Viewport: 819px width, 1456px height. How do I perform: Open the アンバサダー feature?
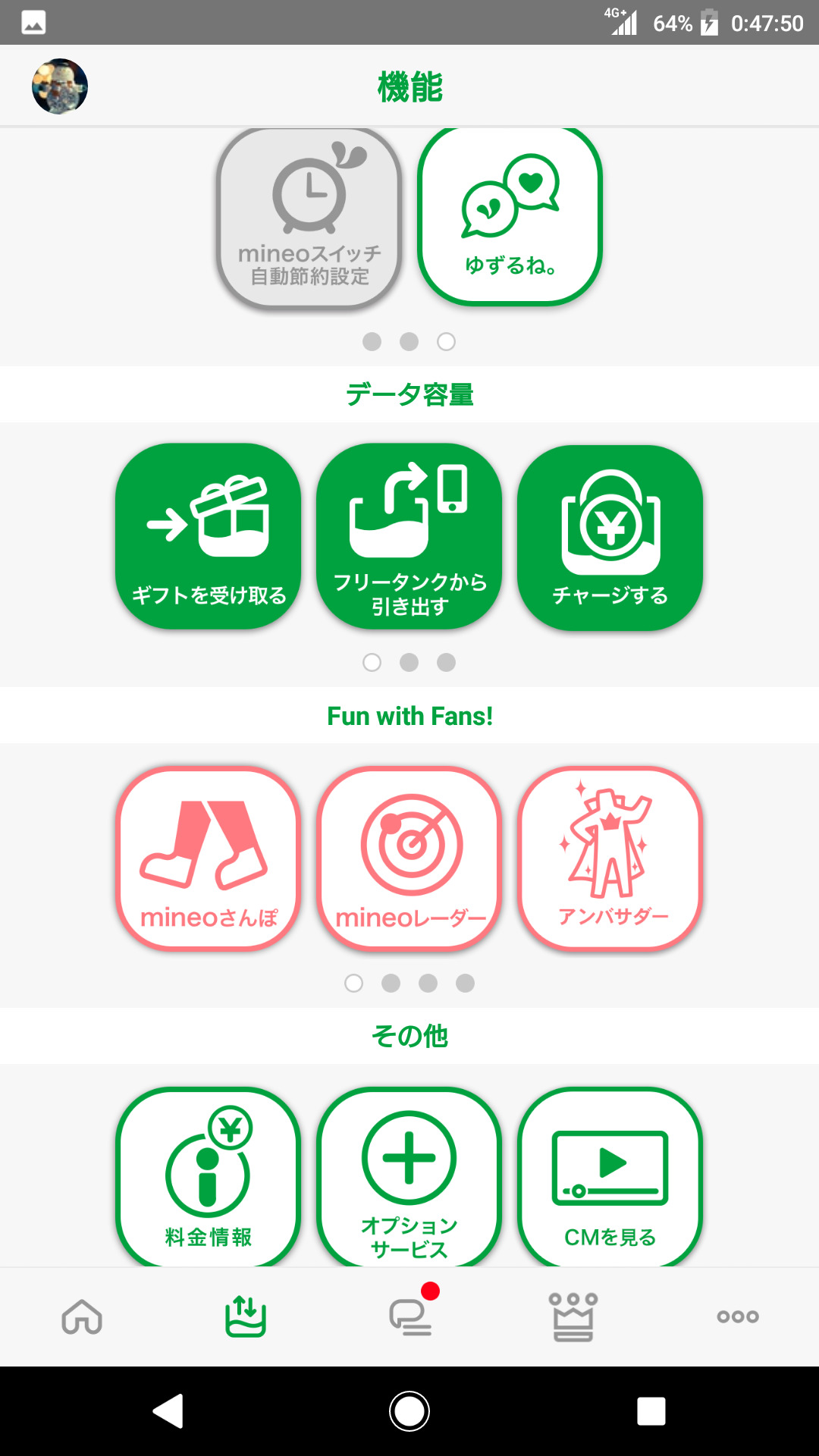tap(610, 858)
